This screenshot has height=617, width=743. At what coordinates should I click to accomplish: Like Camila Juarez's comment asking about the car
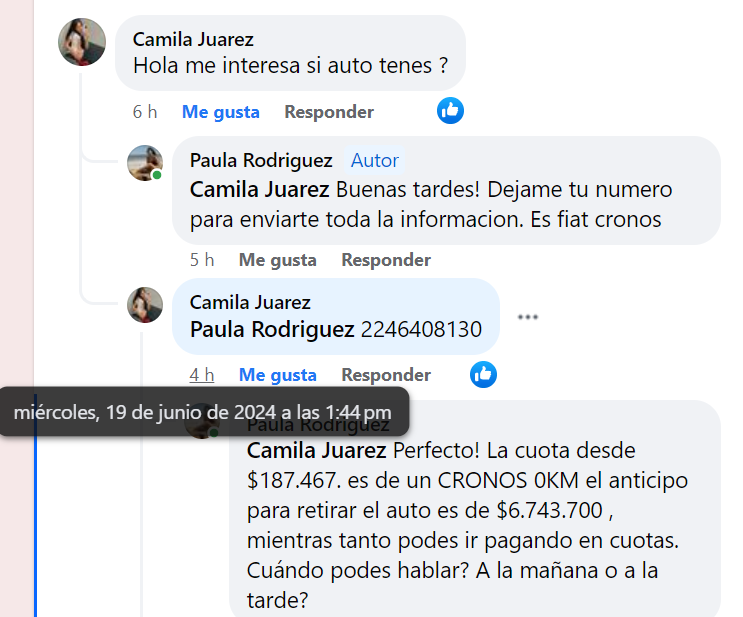(220, 112)
